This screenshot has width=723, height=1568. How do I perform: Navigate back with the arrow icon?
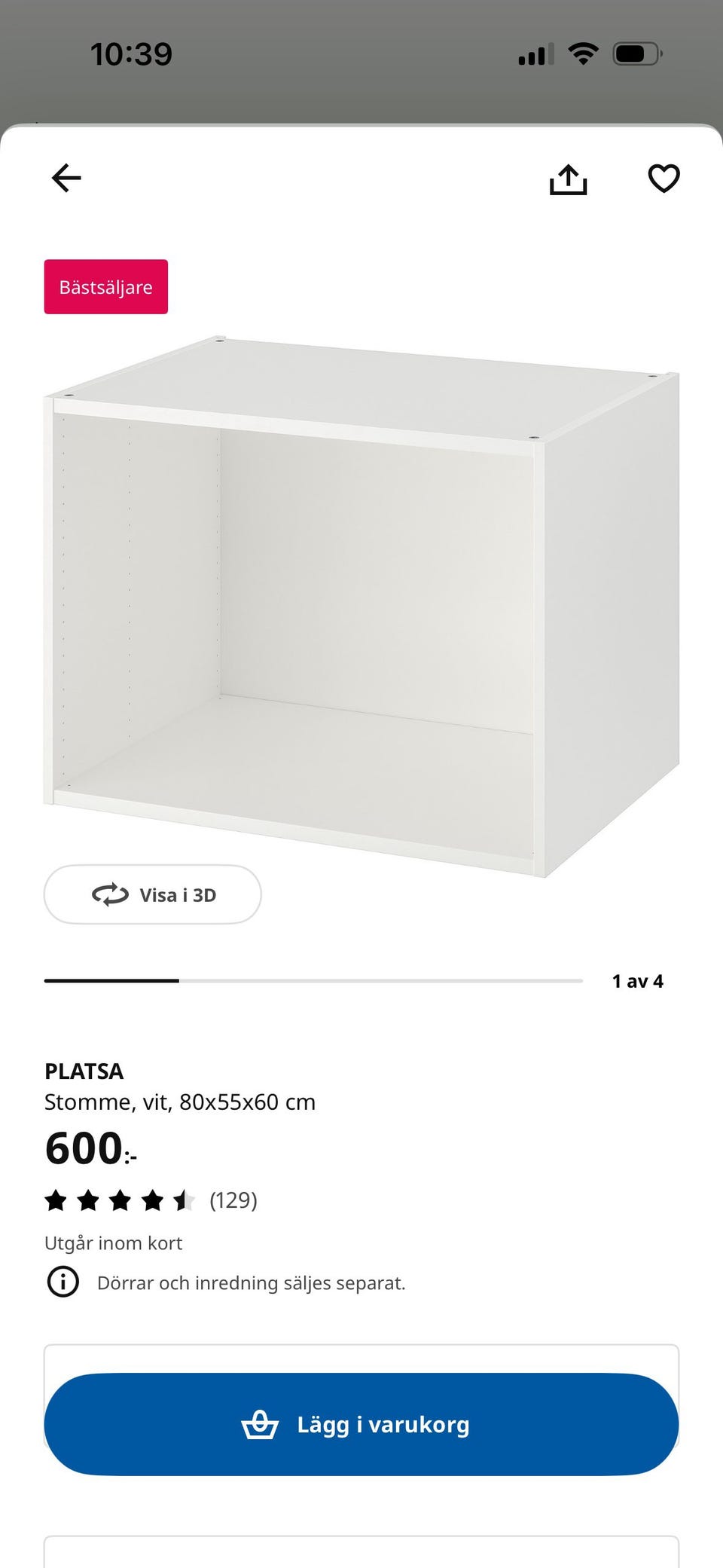tap(66, 178)
